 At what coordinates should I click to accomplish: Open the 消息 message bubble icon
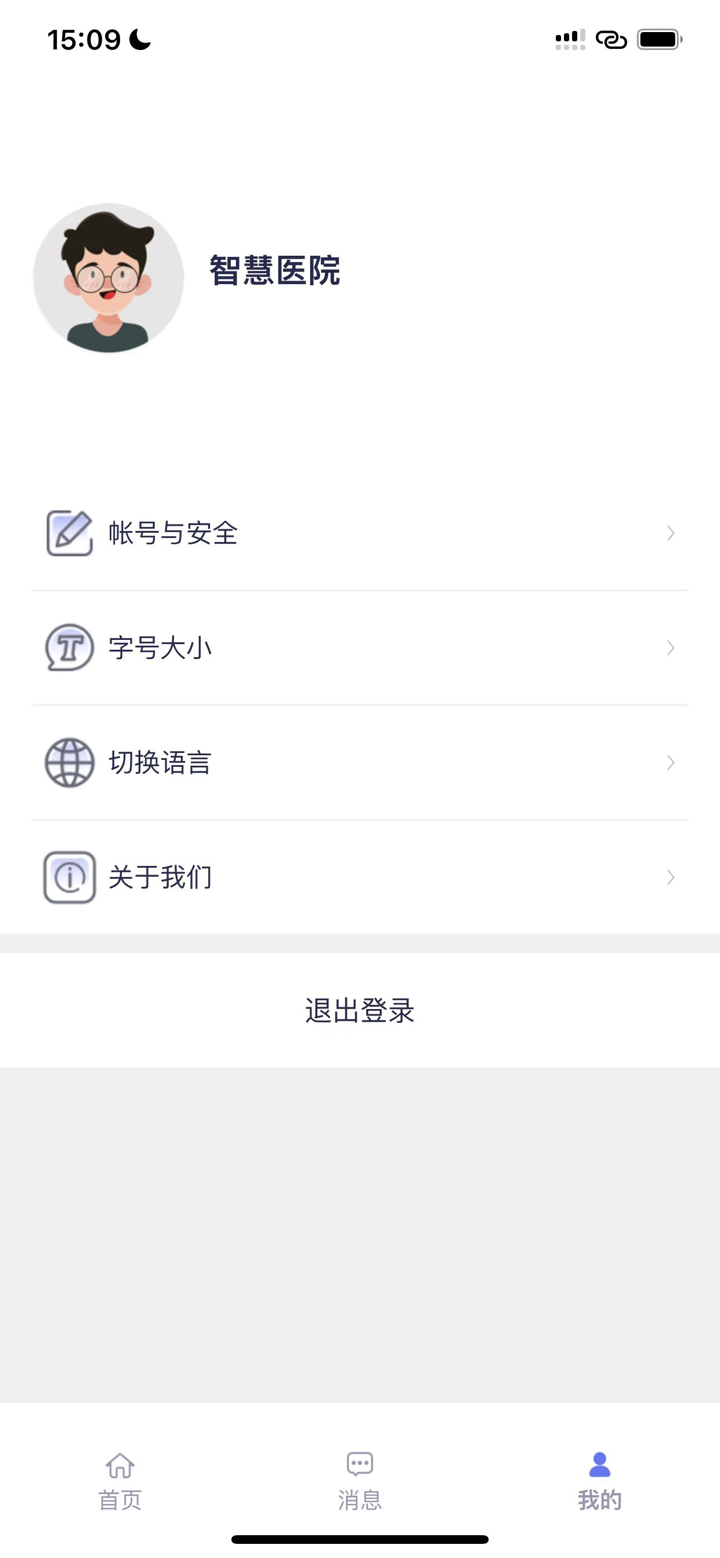[x=359, y=1464]
